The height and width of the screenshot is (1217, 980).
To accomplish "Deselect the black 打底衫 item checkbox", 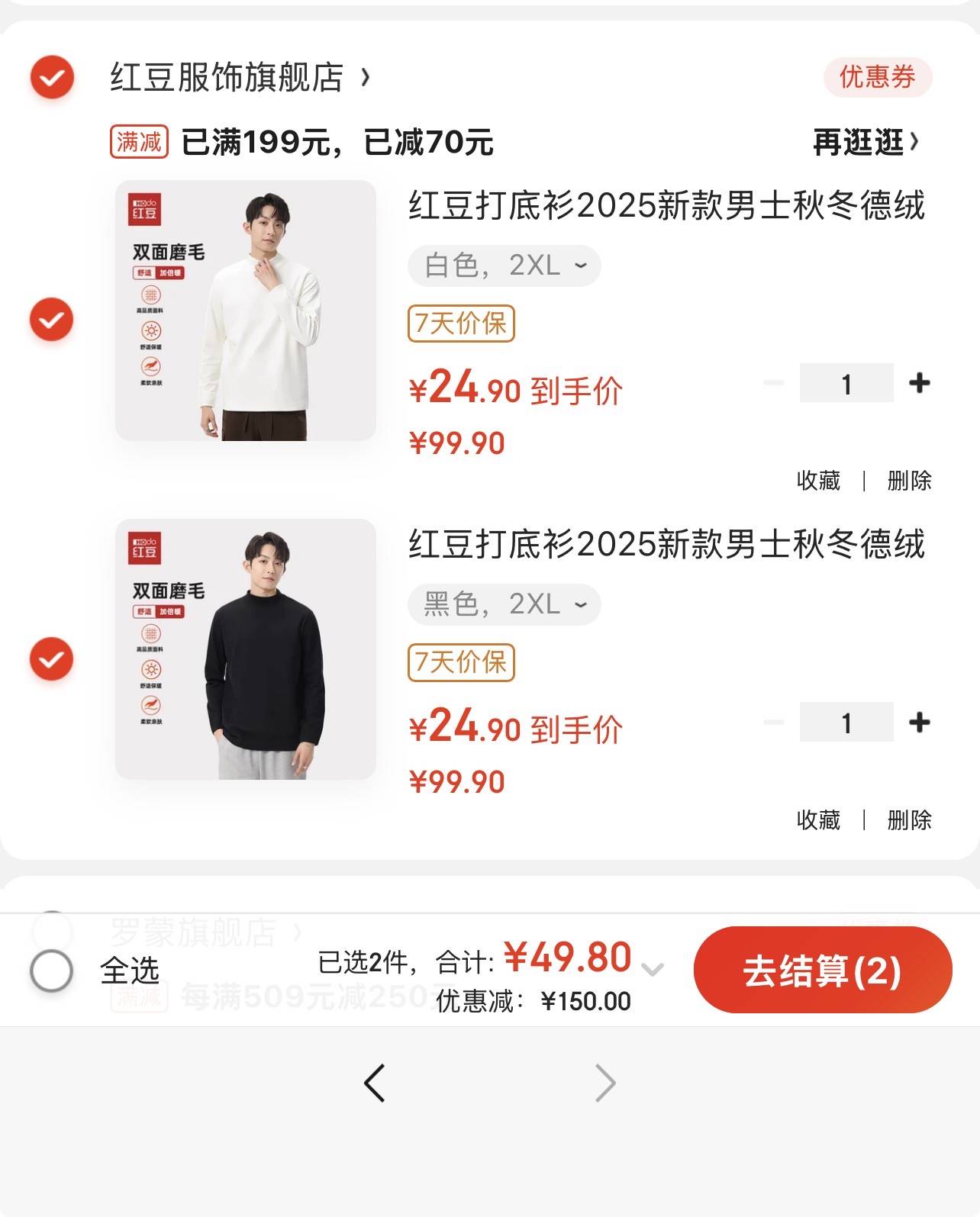I will (52, 658).
